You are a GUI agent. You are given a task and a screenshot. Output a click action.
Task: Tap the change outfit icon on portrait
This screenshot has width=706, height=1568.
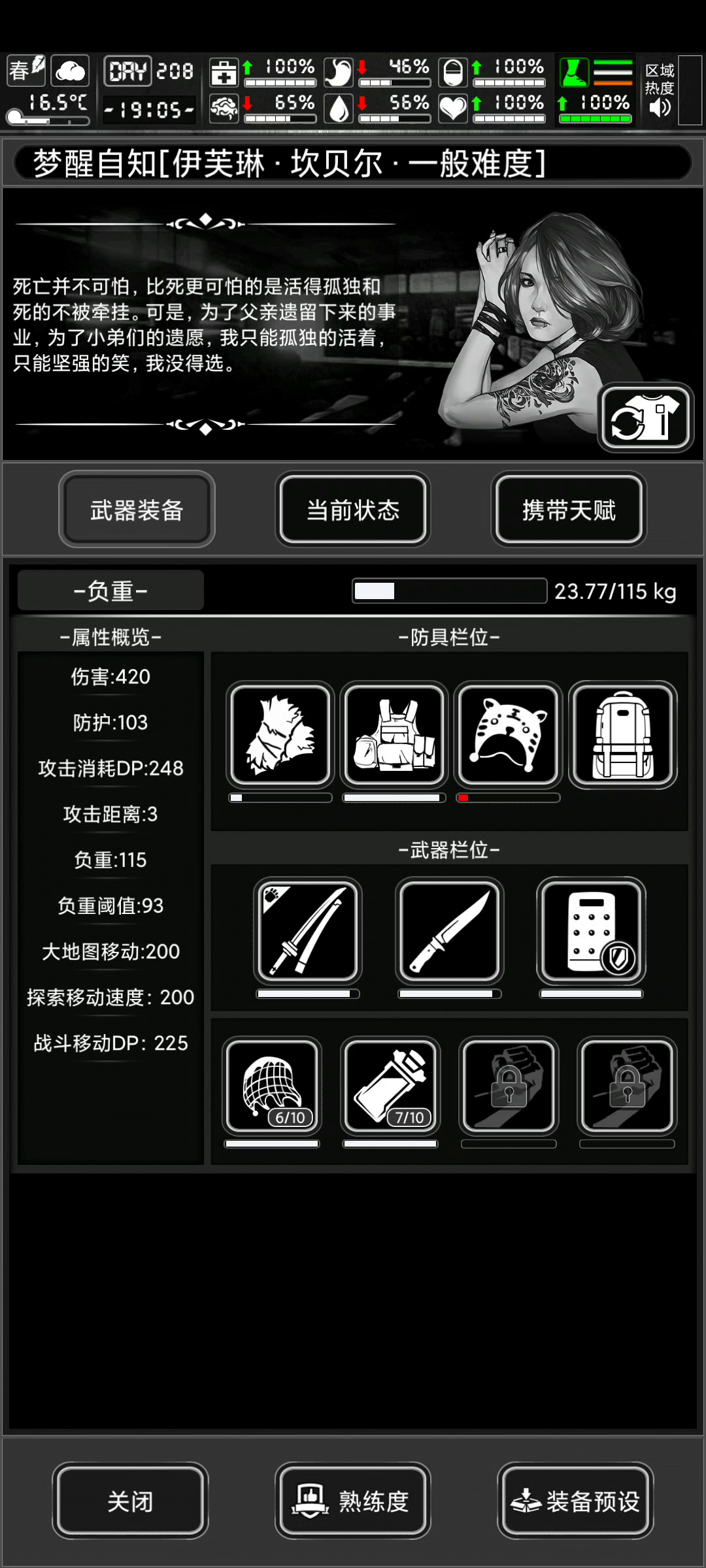tap(645, 418)
